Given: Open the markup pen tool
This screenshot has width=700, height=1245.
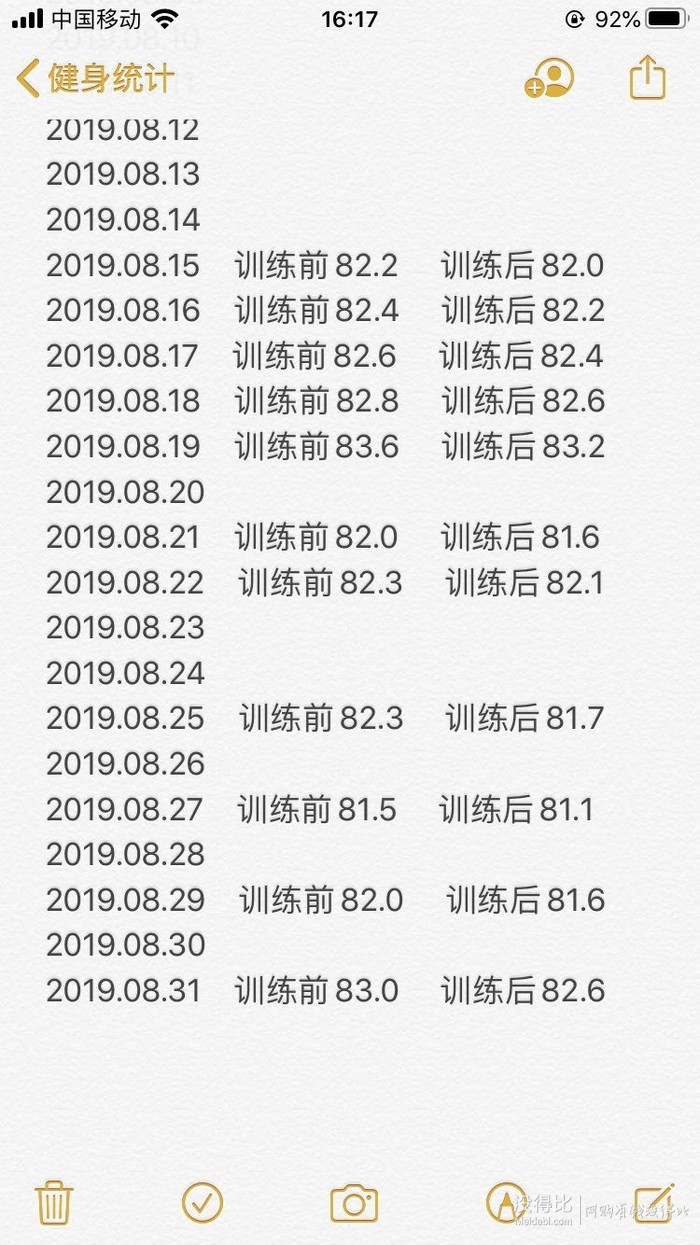Looking at the screenshot, I should 506,1202.
